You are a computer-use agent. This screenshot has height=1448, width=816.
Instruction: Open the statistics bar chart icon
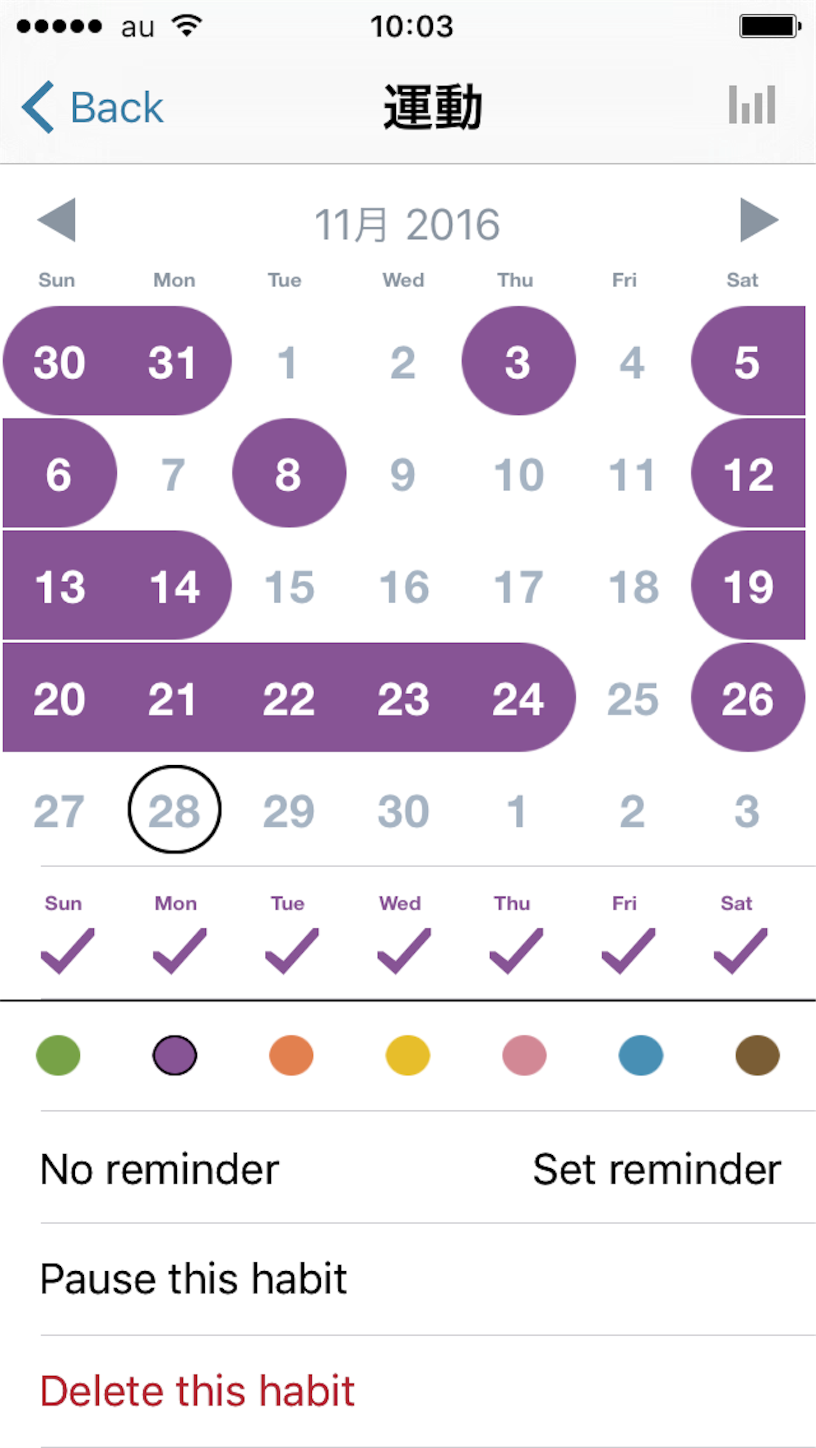tap(752, 105)
